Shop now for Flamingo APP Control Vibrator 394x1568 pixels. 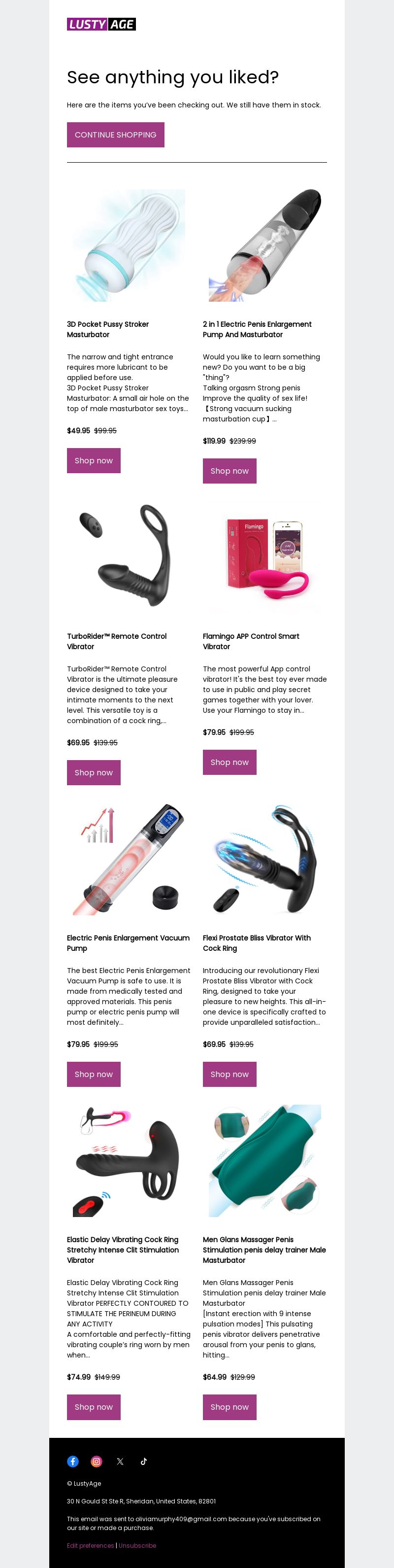click(x=229, y=762)
